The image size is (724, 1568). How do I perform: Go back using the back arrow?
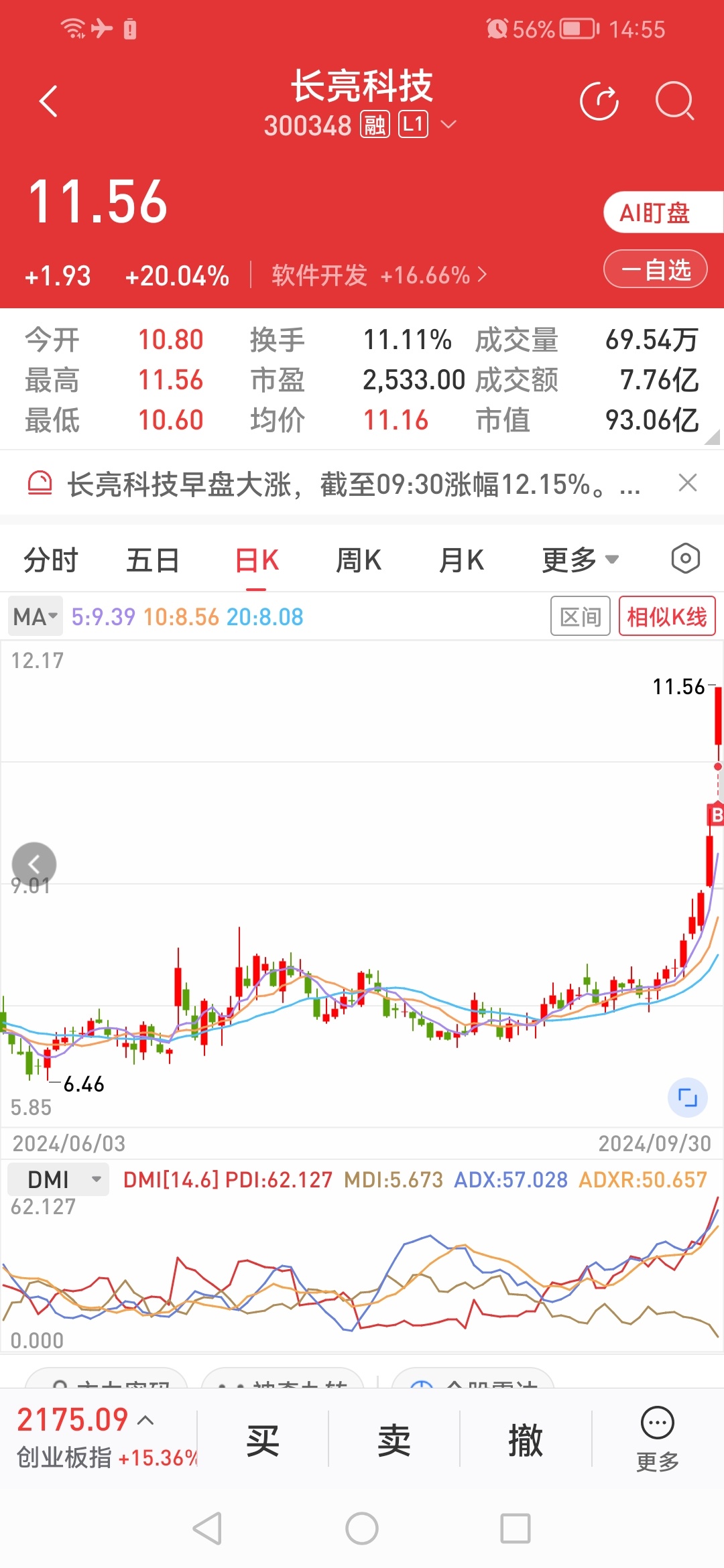(47, 99)
